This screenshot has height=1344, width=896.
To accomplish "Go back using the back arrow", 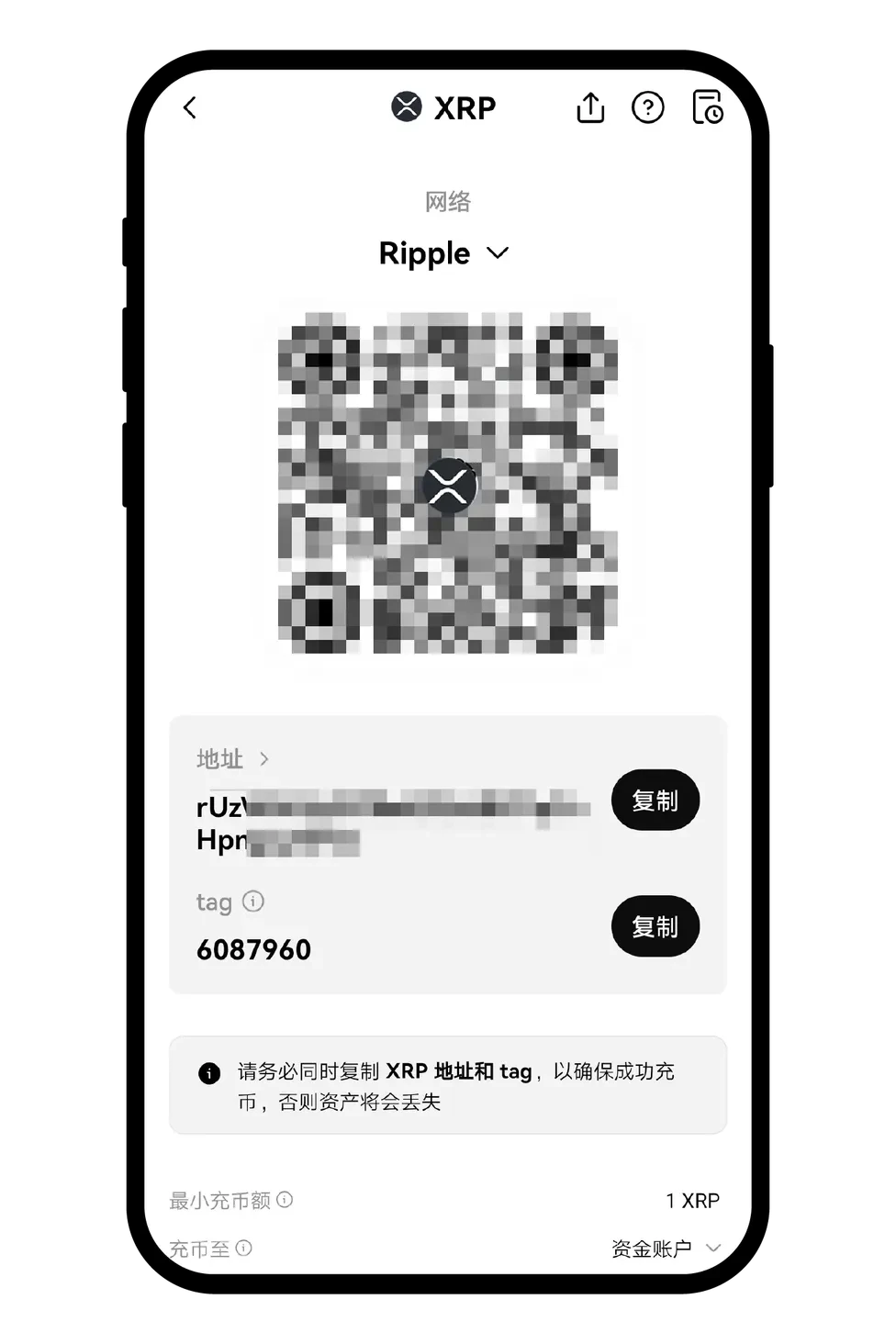I will pyautogui.click(x=190, y=108).
